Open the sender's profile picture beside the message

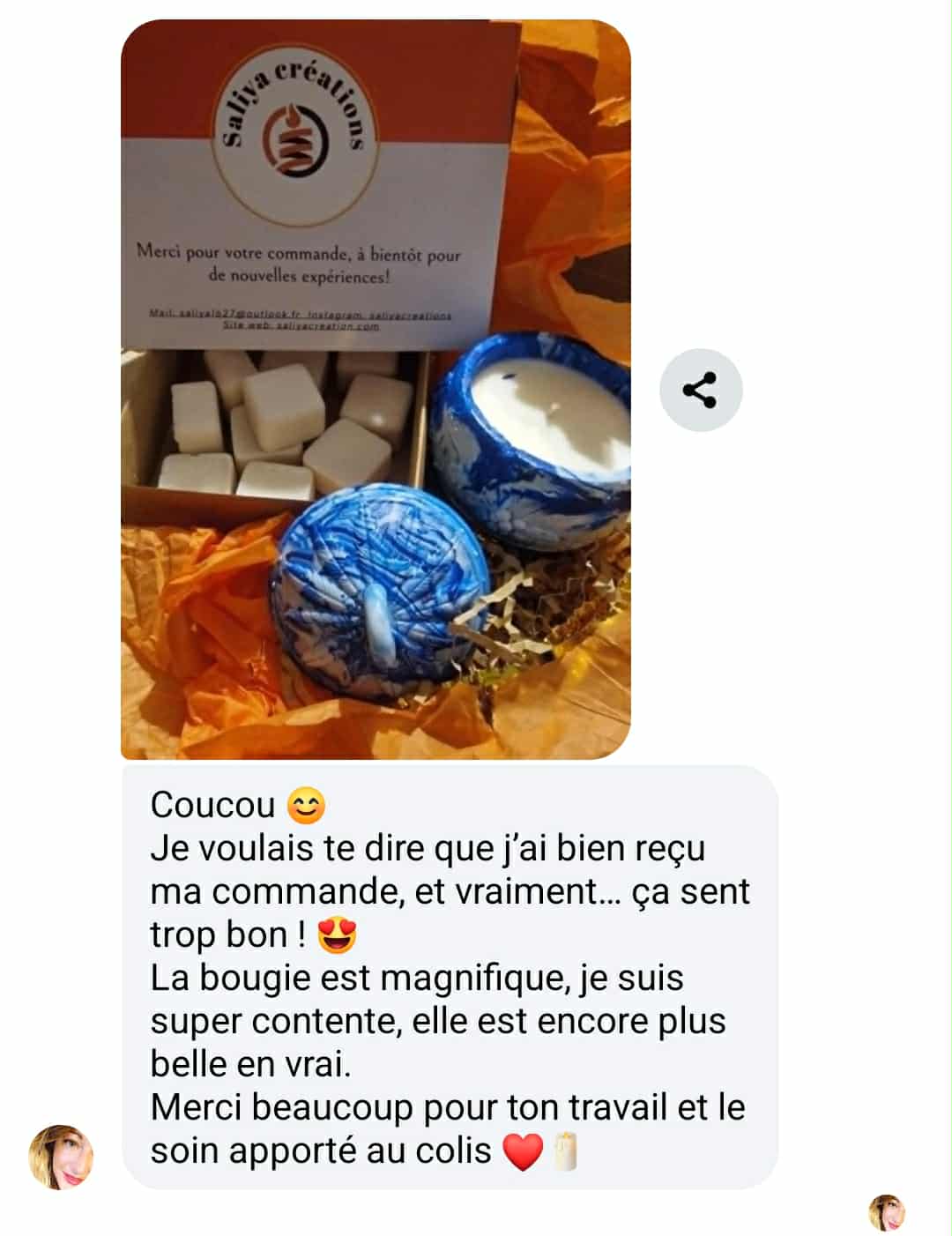click(61, 1157)
